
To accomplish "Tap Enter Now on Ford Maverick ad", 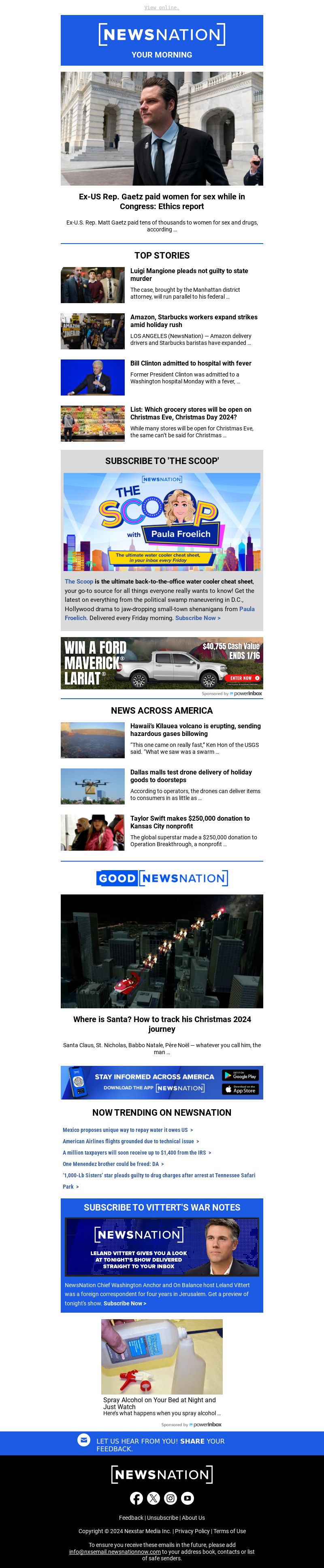I will pyautogui.click(x=244, y=678).
